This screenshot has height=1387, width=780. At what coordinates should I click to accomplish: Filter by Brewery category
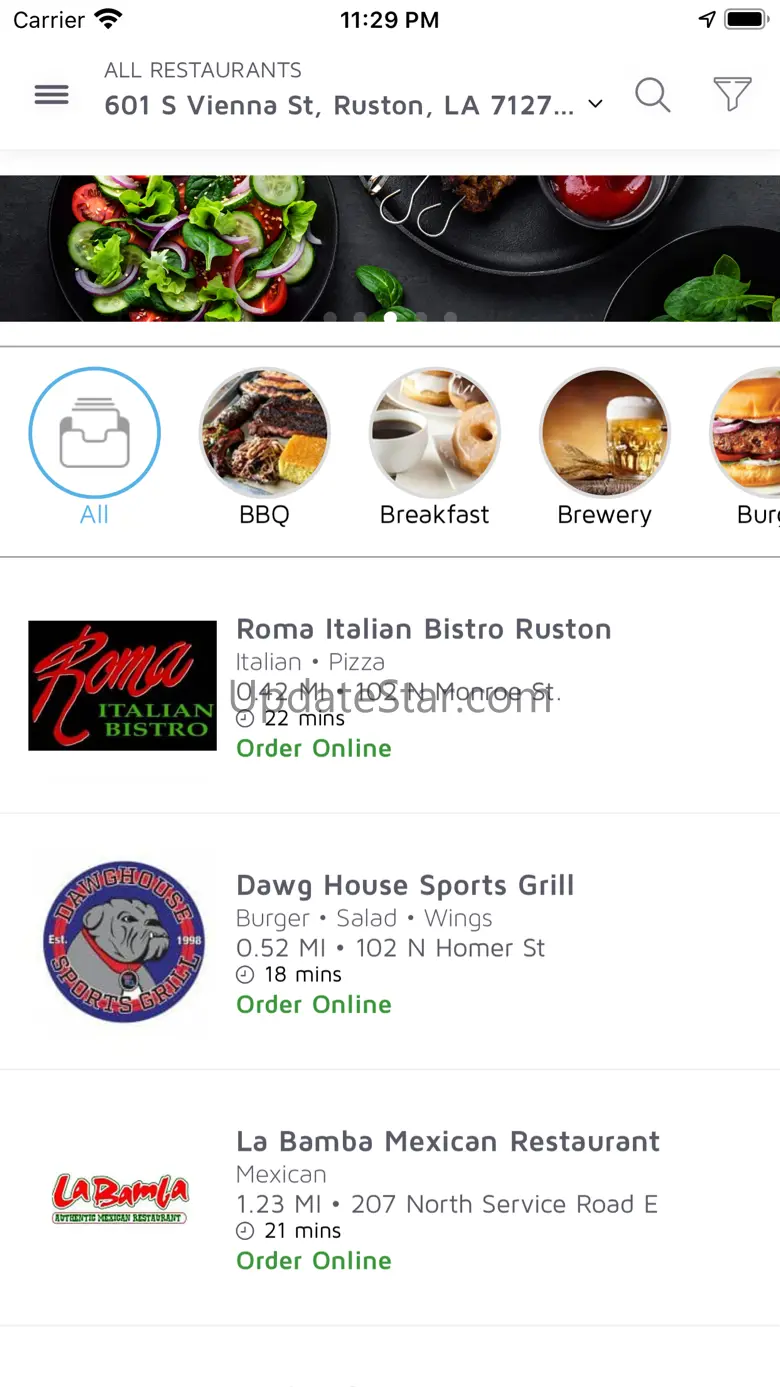(x=605, y=447)
